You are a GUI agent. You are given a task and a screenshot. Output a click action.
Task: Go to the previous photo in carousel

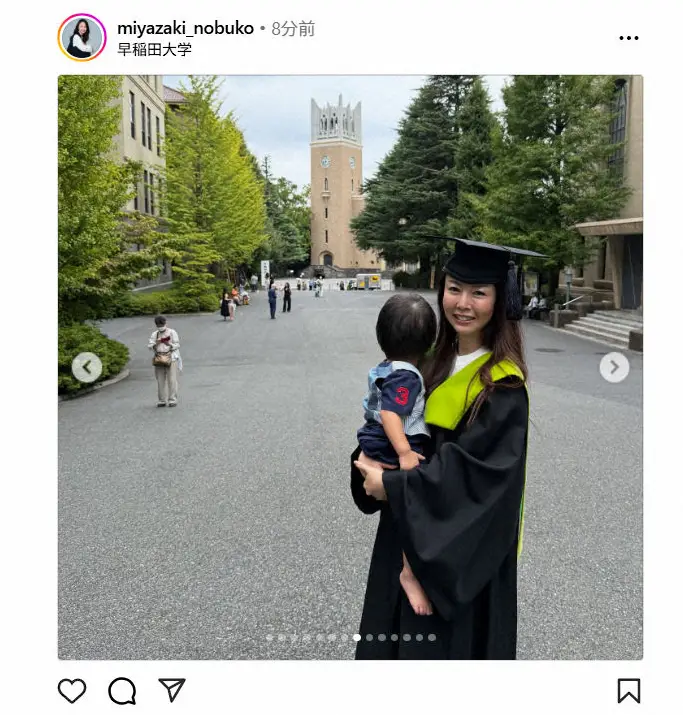point(87,367)
